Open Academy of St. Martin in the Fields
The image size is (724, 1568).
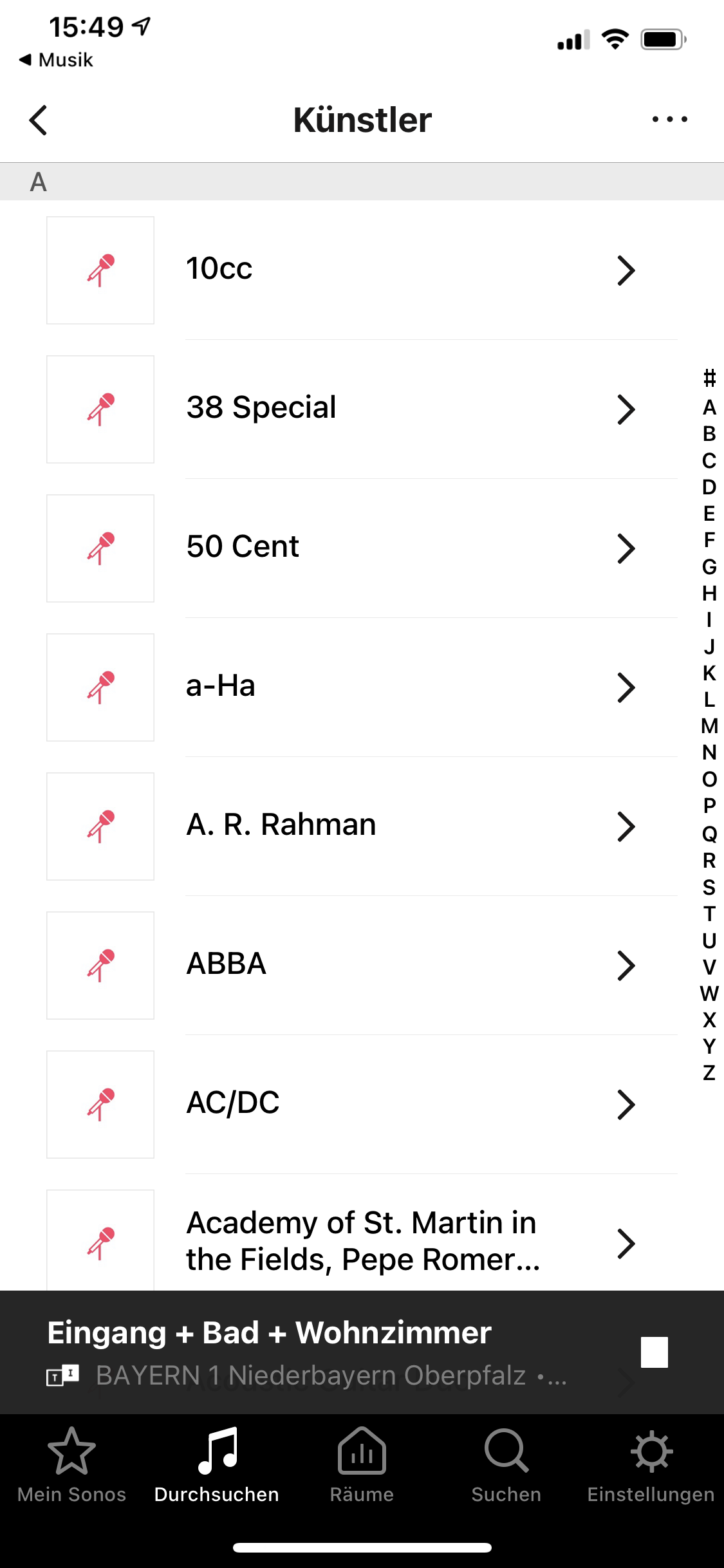click(360, 1240)
